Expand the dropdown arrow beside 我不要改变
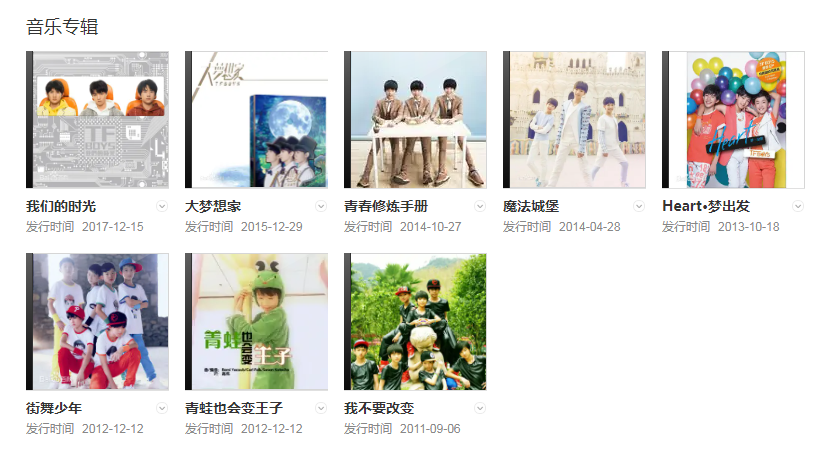Screen dimensions: 820x459 (480, 408)
